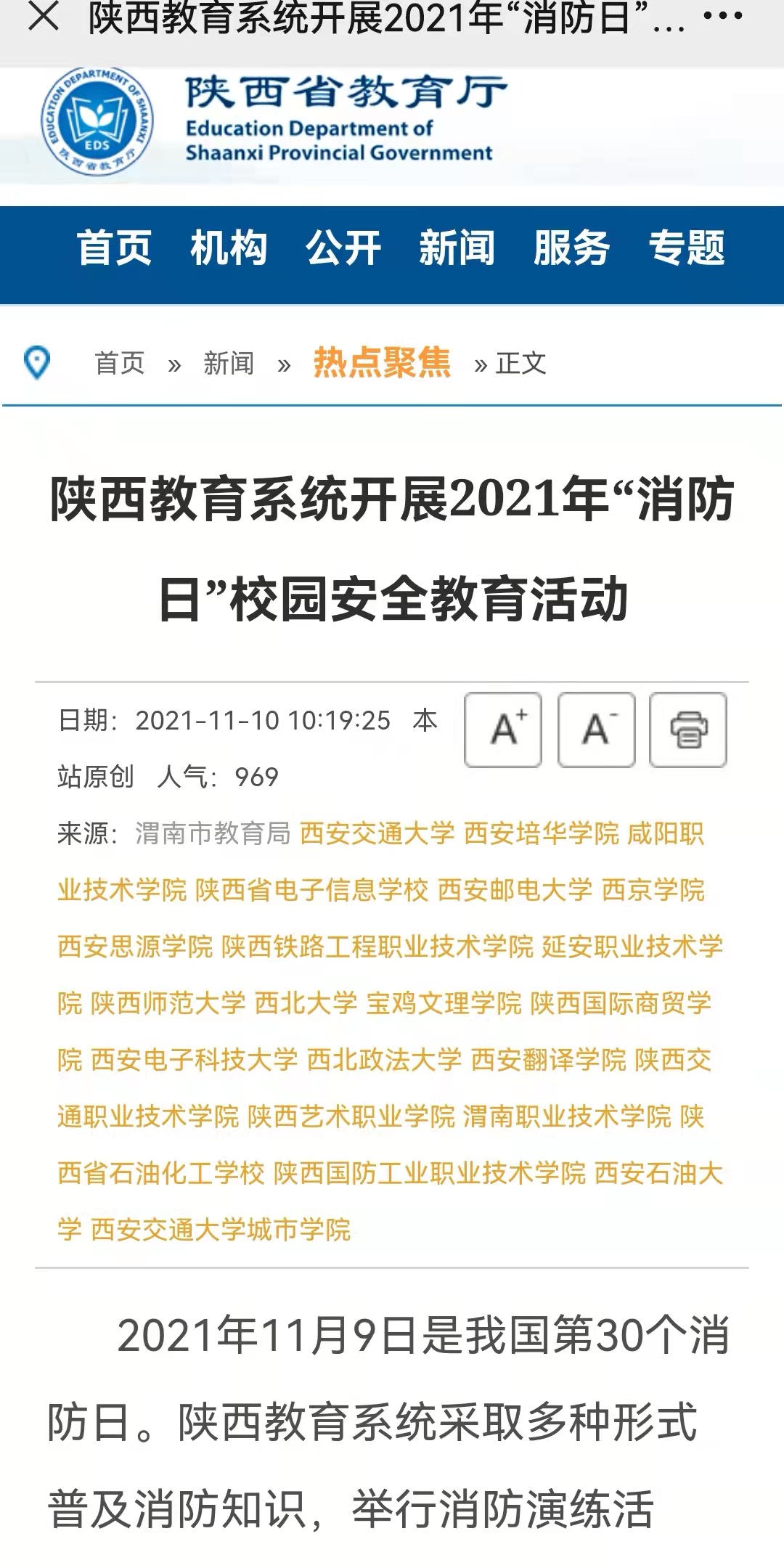Close the in-app browser page
Image resolution: width=784 pixels, height=1568 pixels.
pyautogui.click(x=44, y=17)
